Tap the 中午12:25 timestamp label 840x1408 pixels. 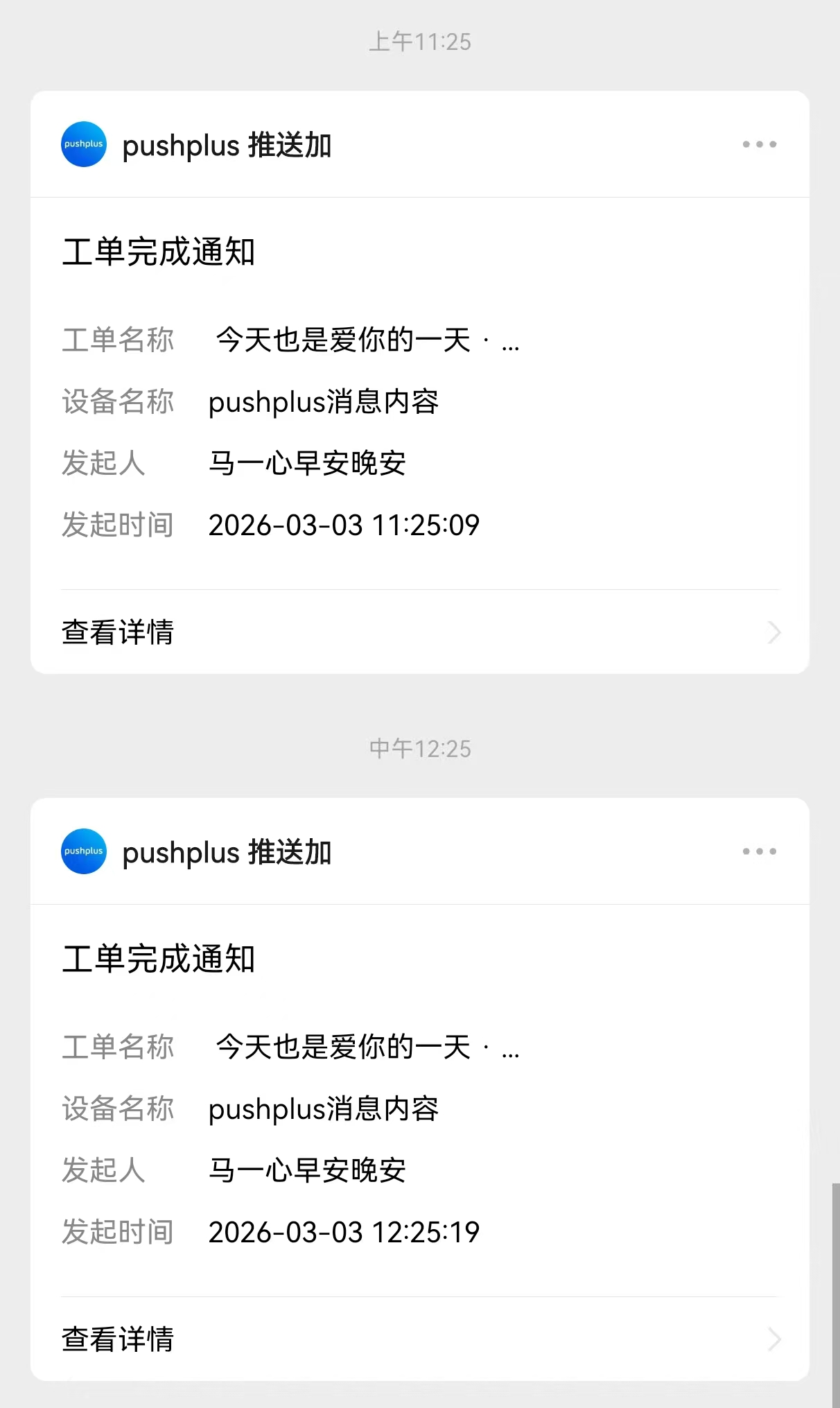point(419,749)
